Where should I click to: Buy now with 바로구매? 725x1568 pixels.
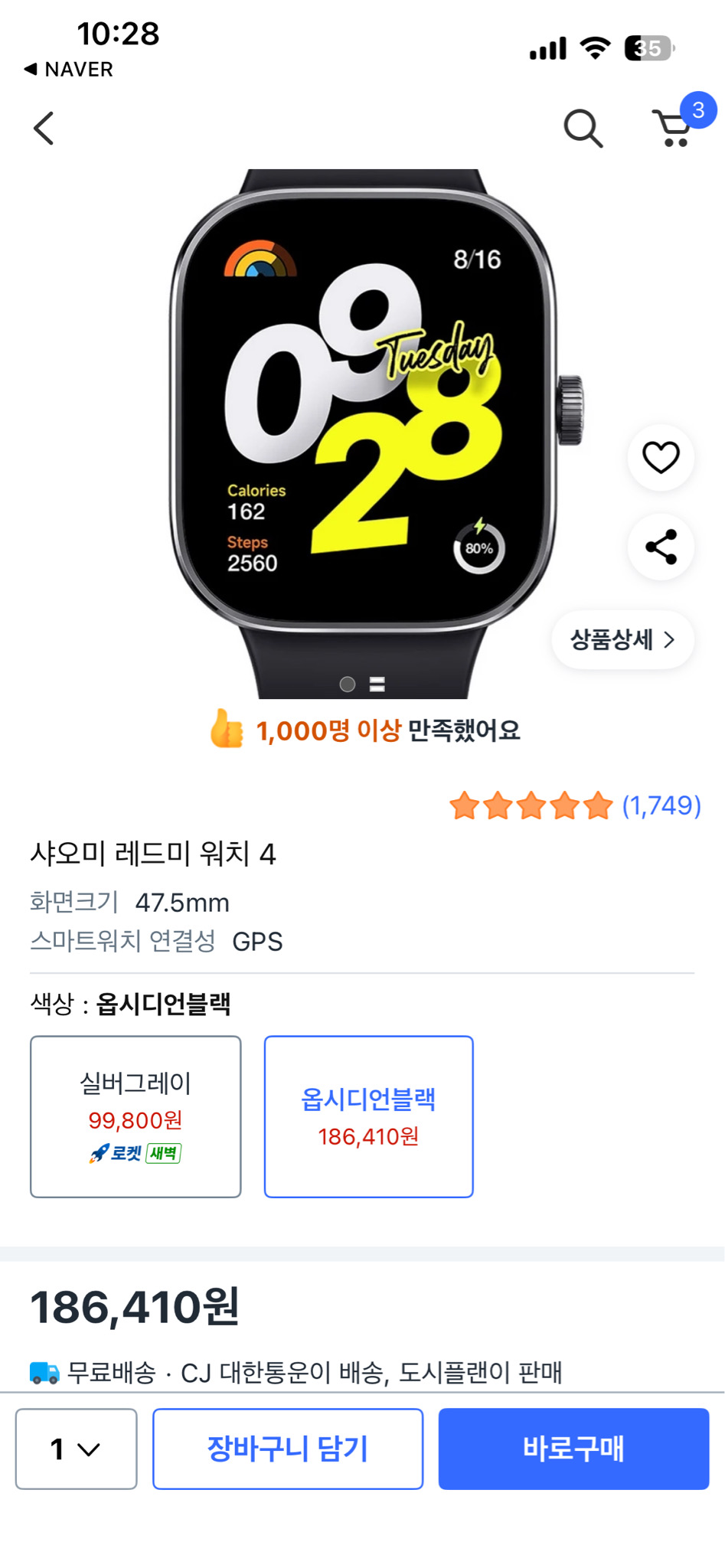coord(573,1449)
